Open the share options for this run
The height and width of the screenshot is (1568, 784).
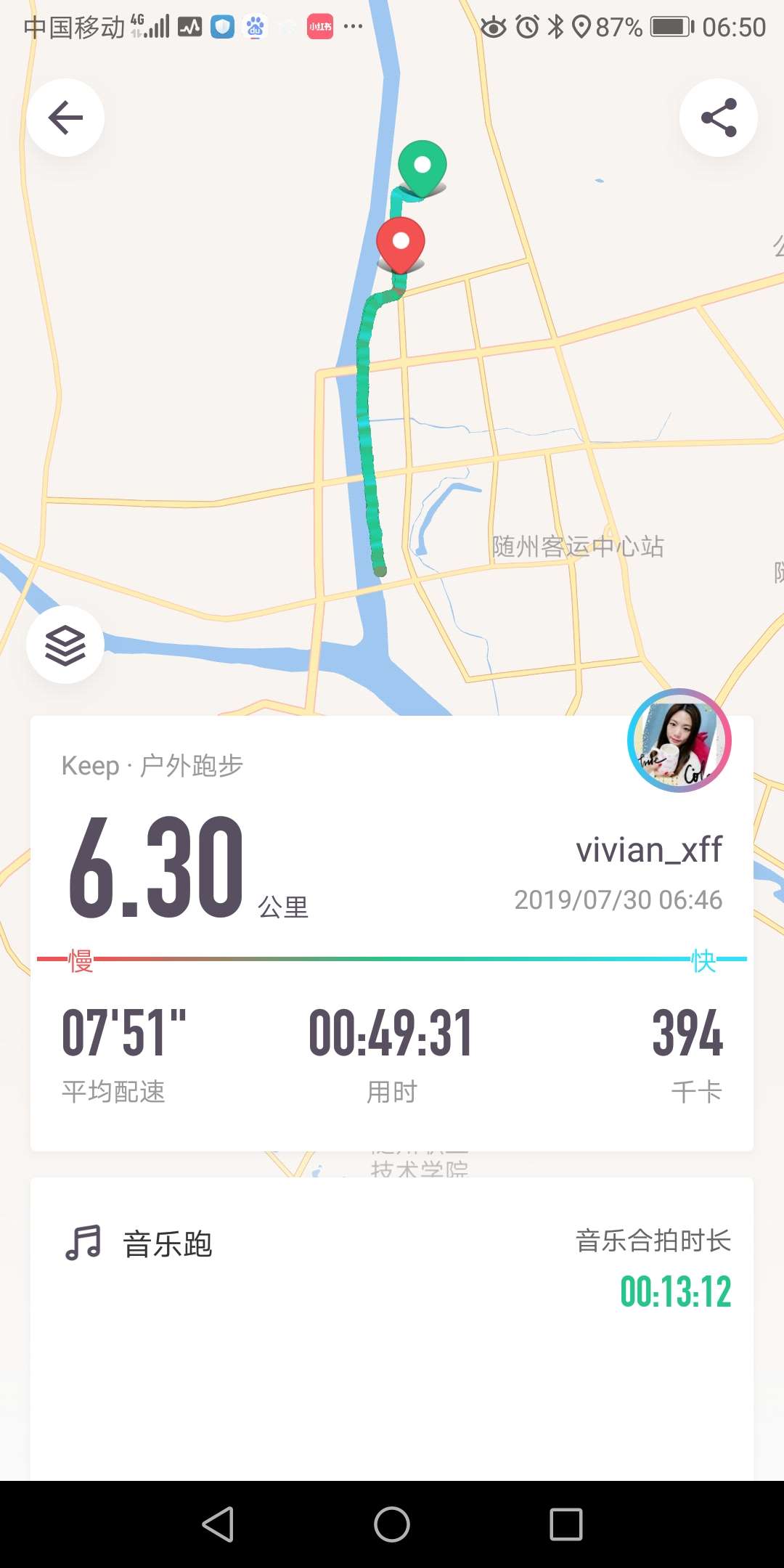point(718,117)
